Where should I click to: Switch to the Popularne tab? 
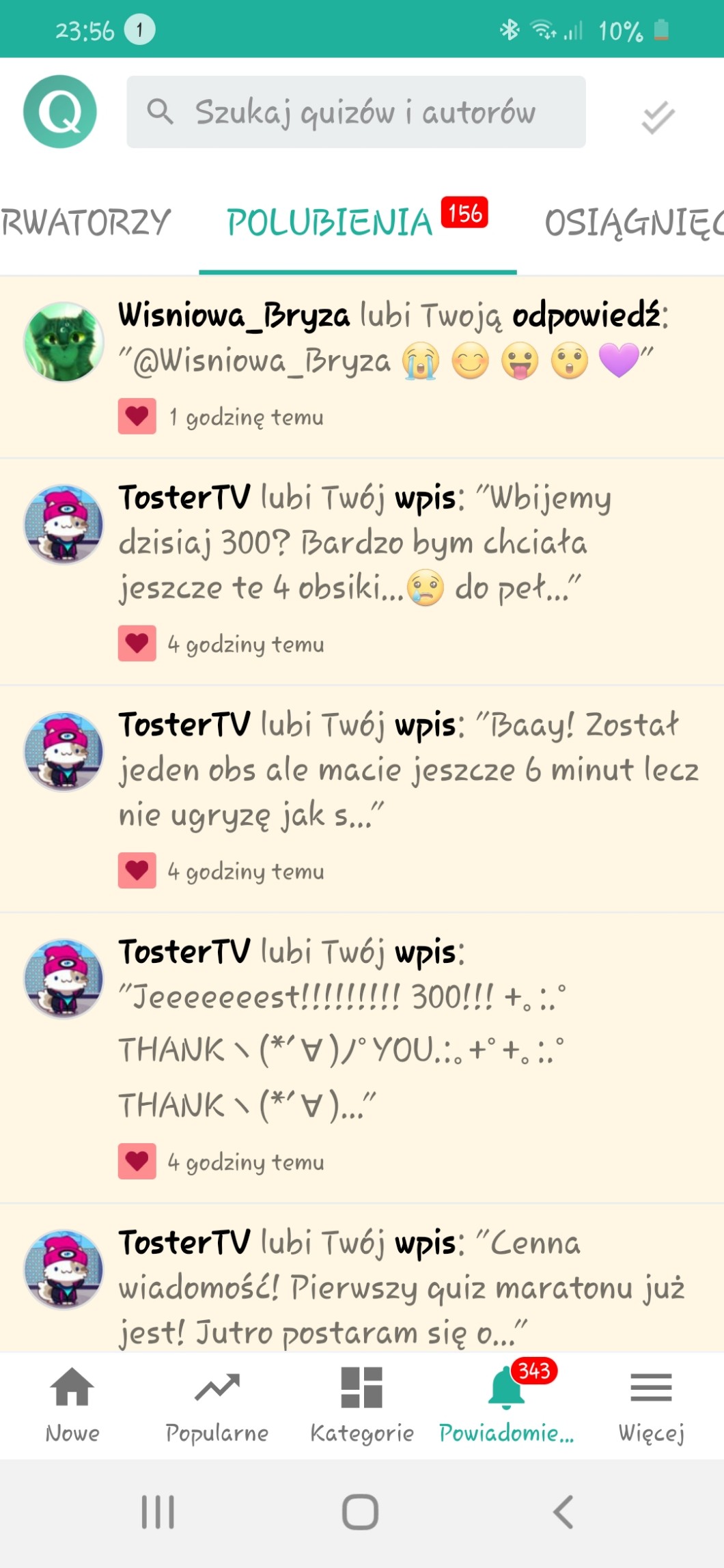(217, 1404)
